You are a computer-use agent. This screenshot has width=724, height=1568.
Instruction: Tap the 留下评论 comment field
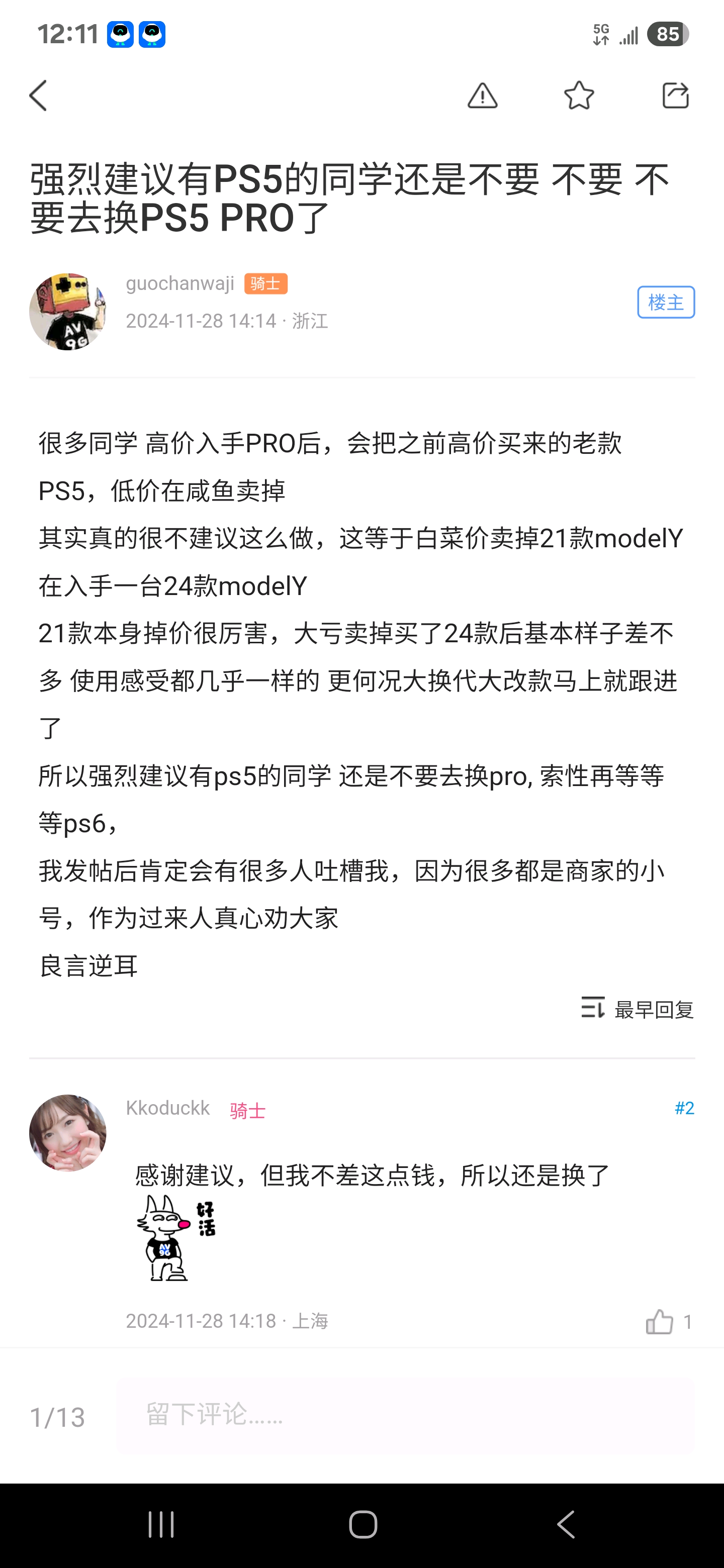tap(405, 1415)
